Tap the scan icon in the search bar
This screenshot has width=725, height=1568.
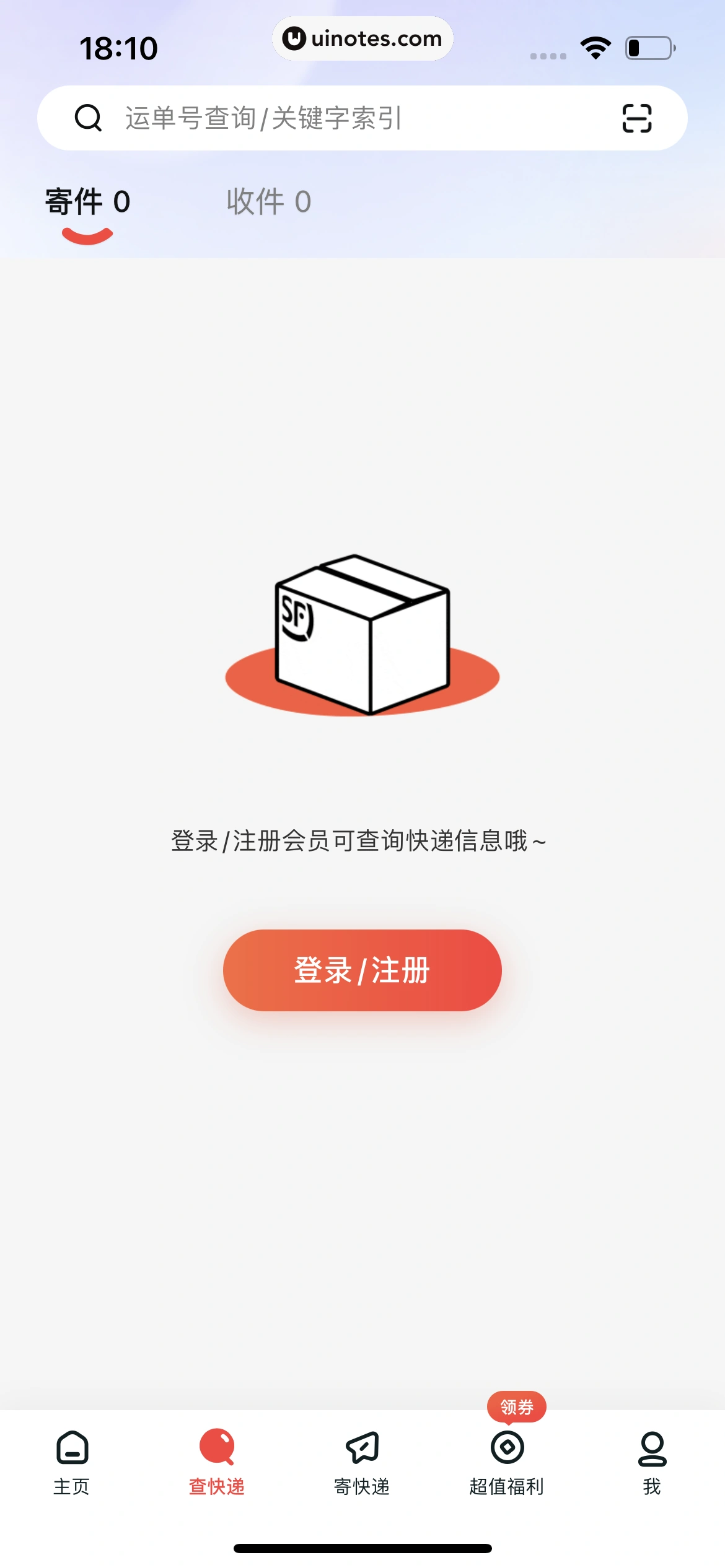[637, 118]
